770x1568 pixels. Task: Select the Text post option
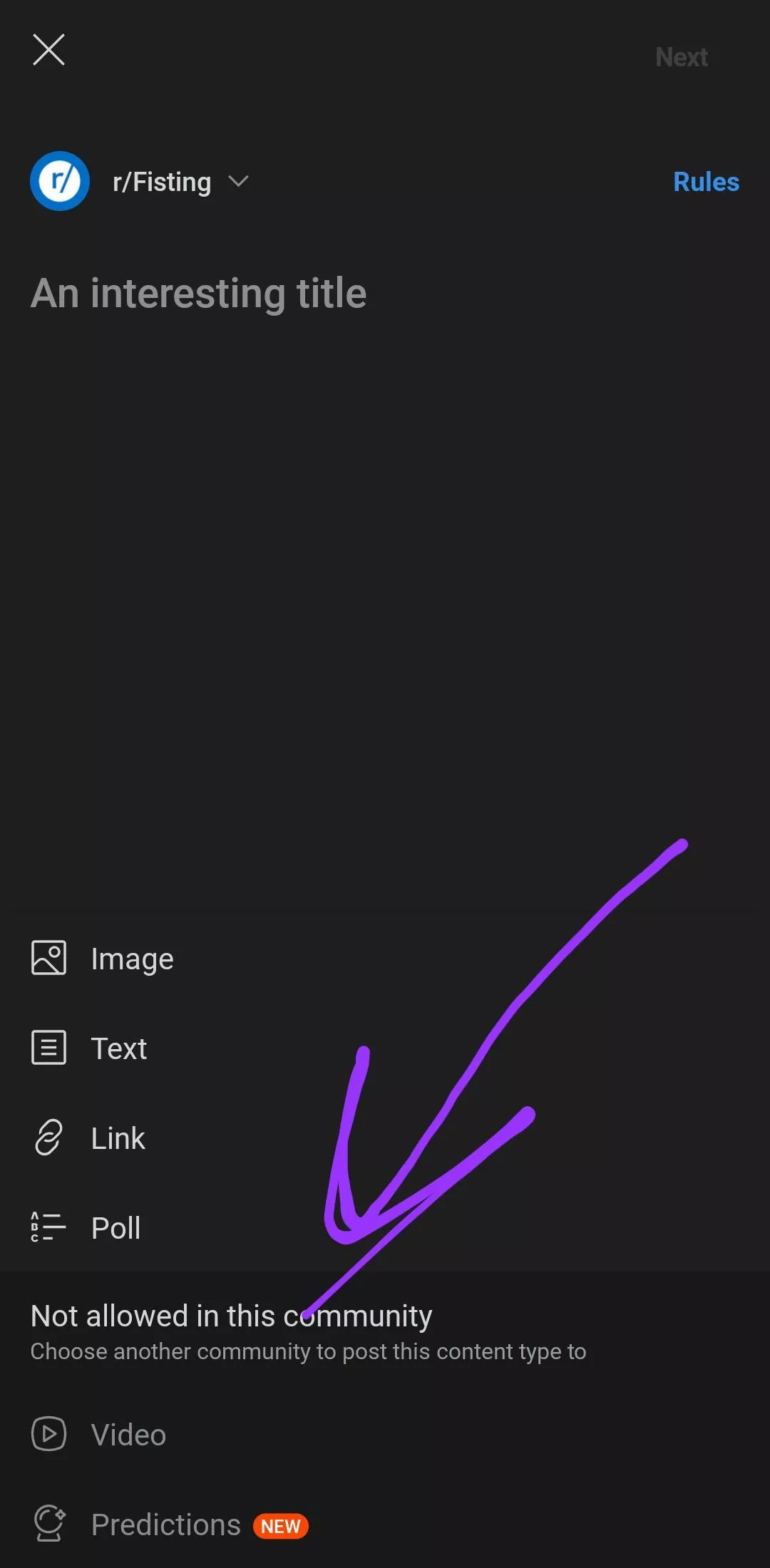point(119,1048)
